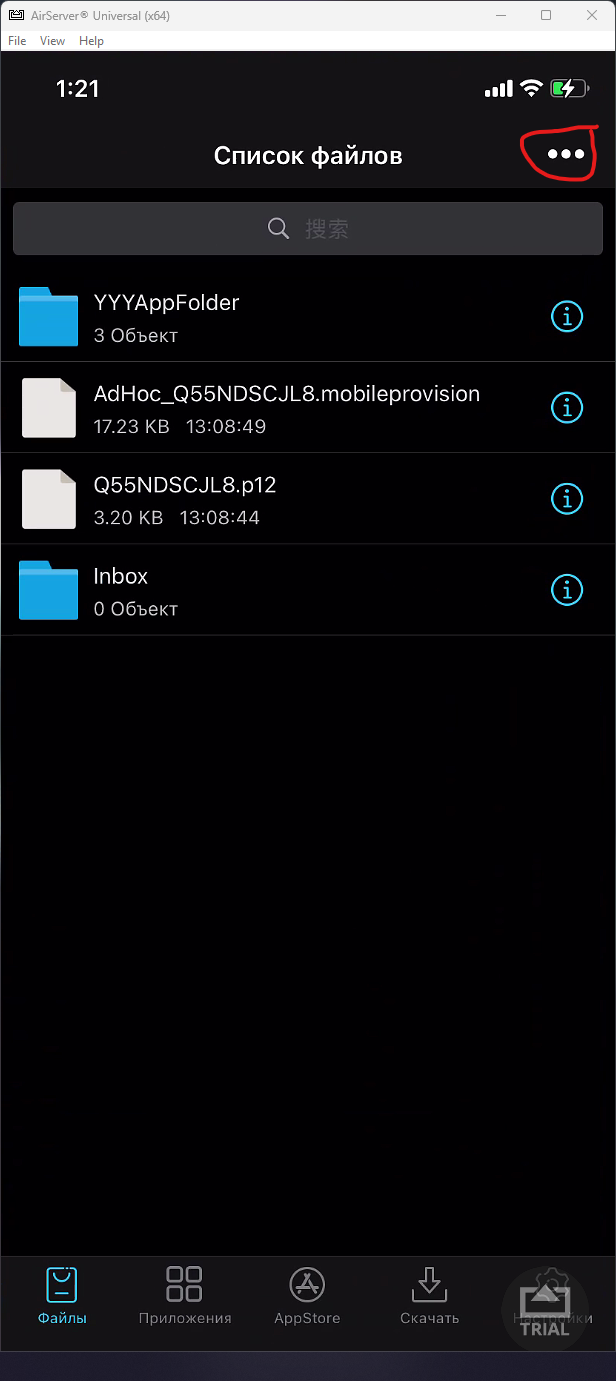Open AdHoc_Q55NDSCJL8.mobileprovision file
Screen dimensions: 616x1381
[x=286, y=408]
